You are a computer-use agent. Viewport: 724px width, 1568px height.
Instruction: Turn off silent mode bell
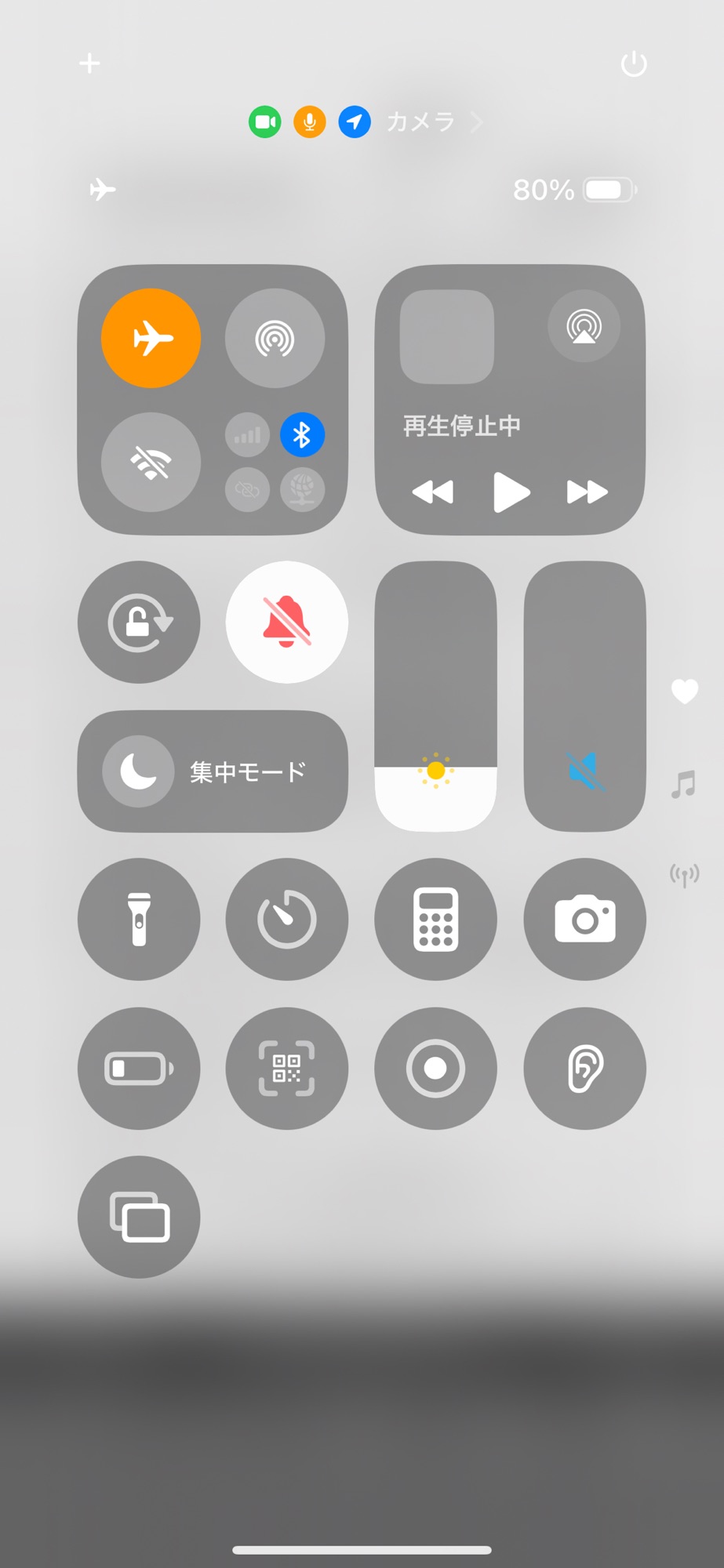coord(286,622)
